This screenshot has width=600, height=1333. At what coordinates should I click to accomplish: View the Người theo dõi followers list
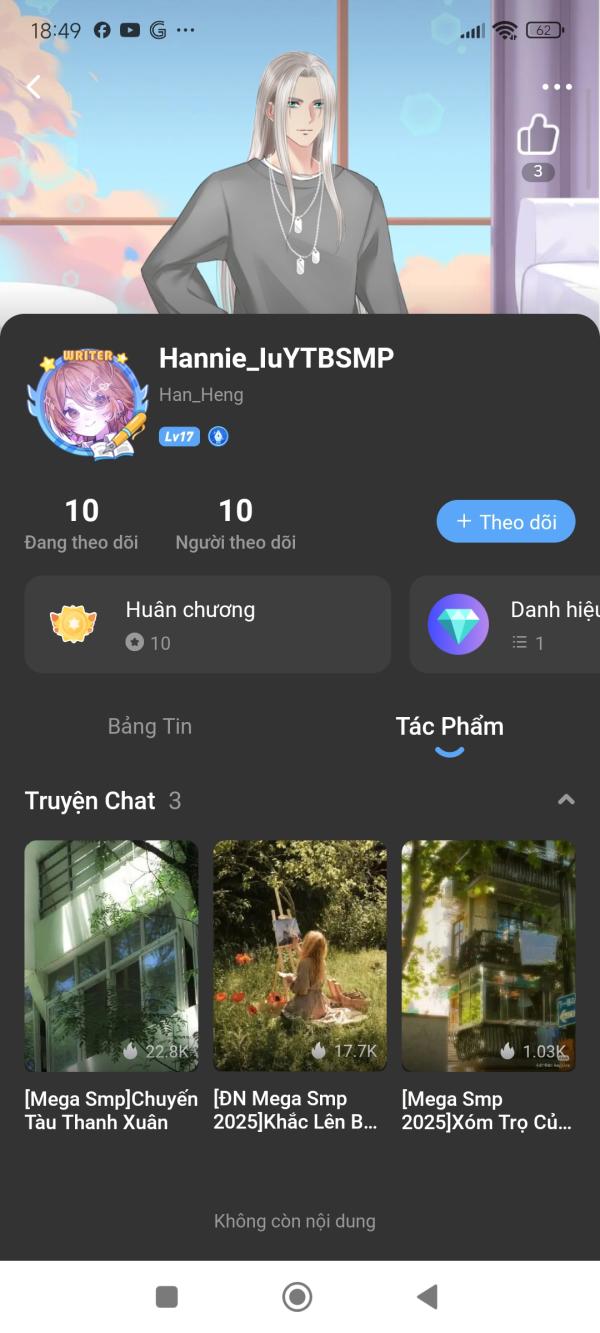click(235, 525)
